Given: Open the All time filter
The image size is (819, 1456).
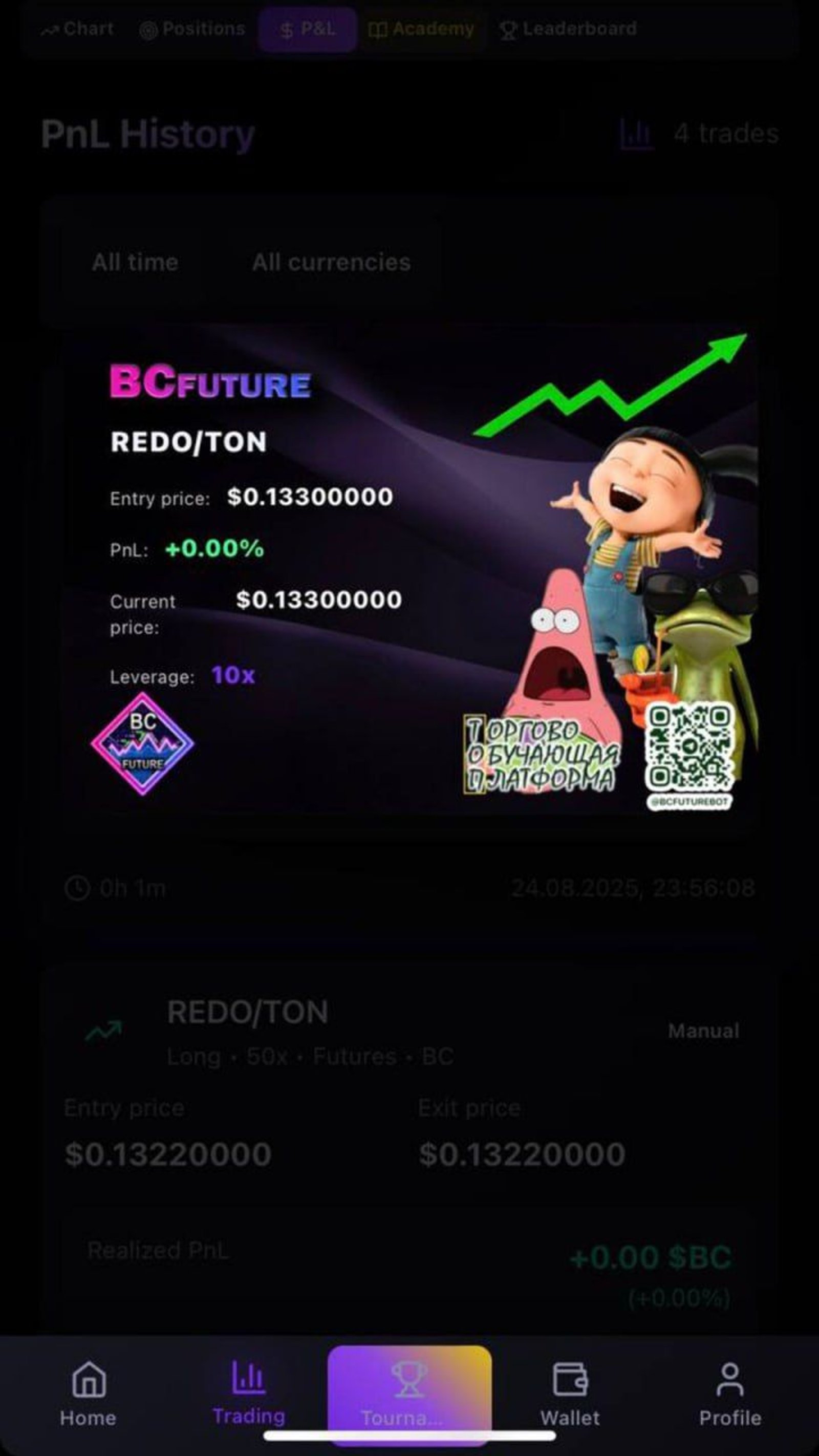Looking at the screenshot, I should tap(135, 262).
